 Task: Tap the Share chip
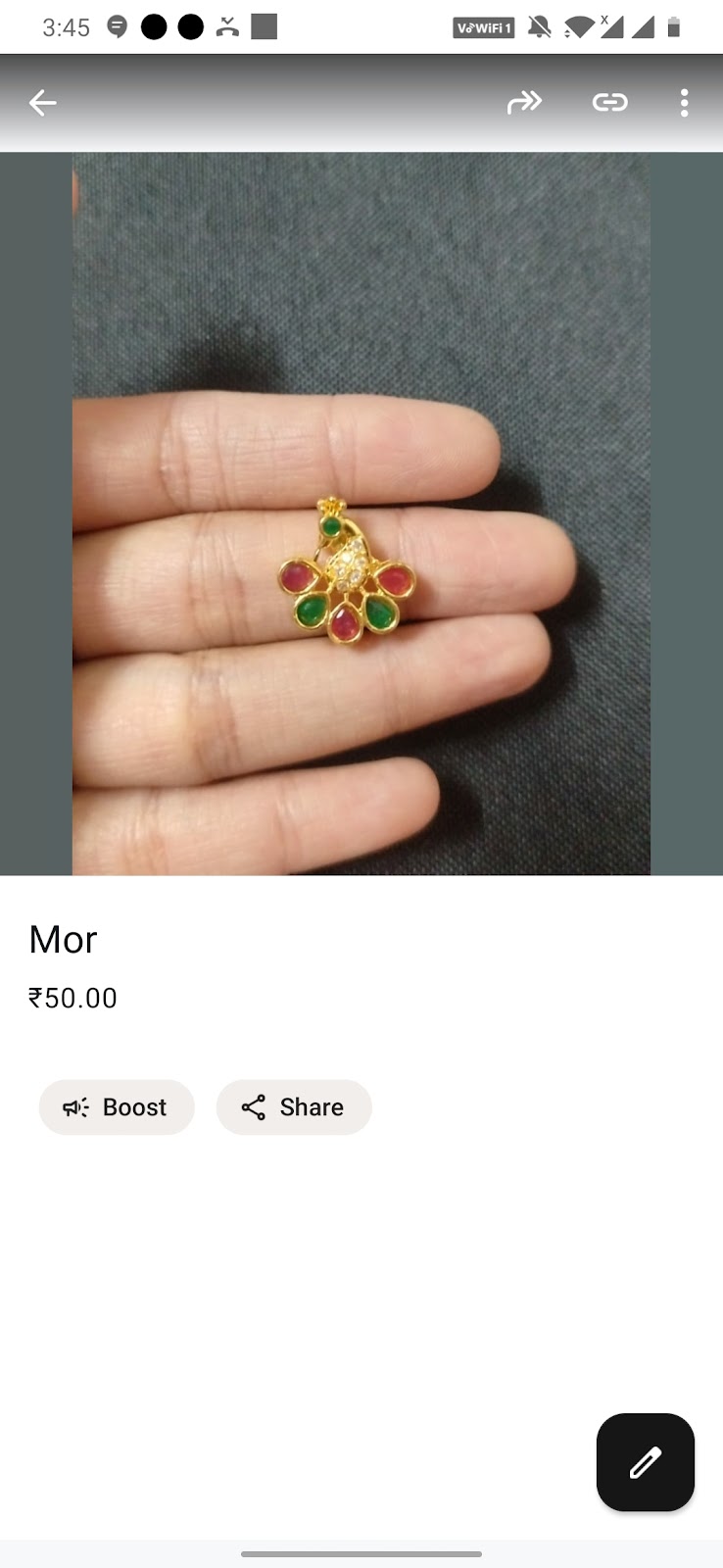coord(294,1107)
